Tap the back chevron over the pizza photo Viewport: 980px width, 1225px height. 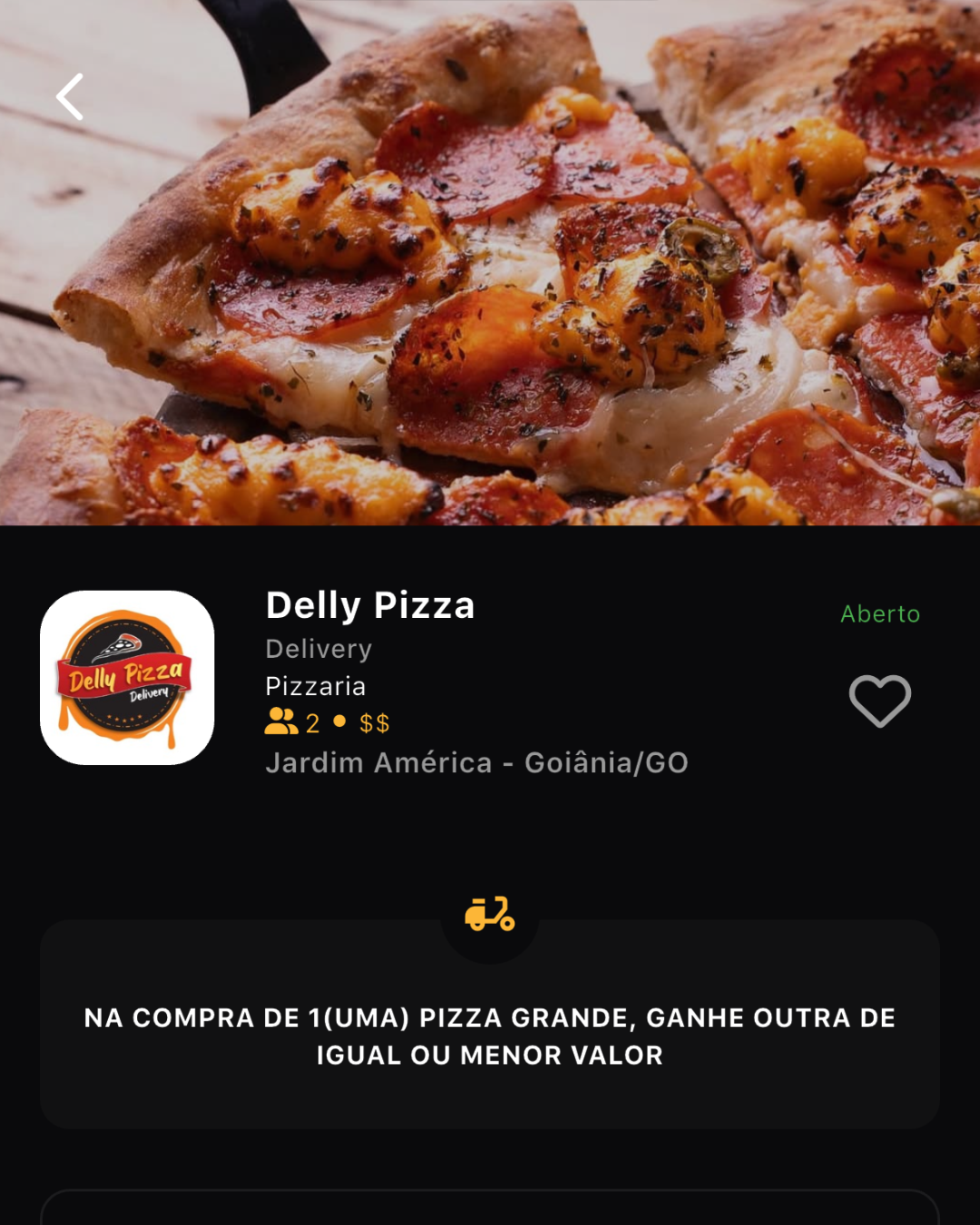69,96
